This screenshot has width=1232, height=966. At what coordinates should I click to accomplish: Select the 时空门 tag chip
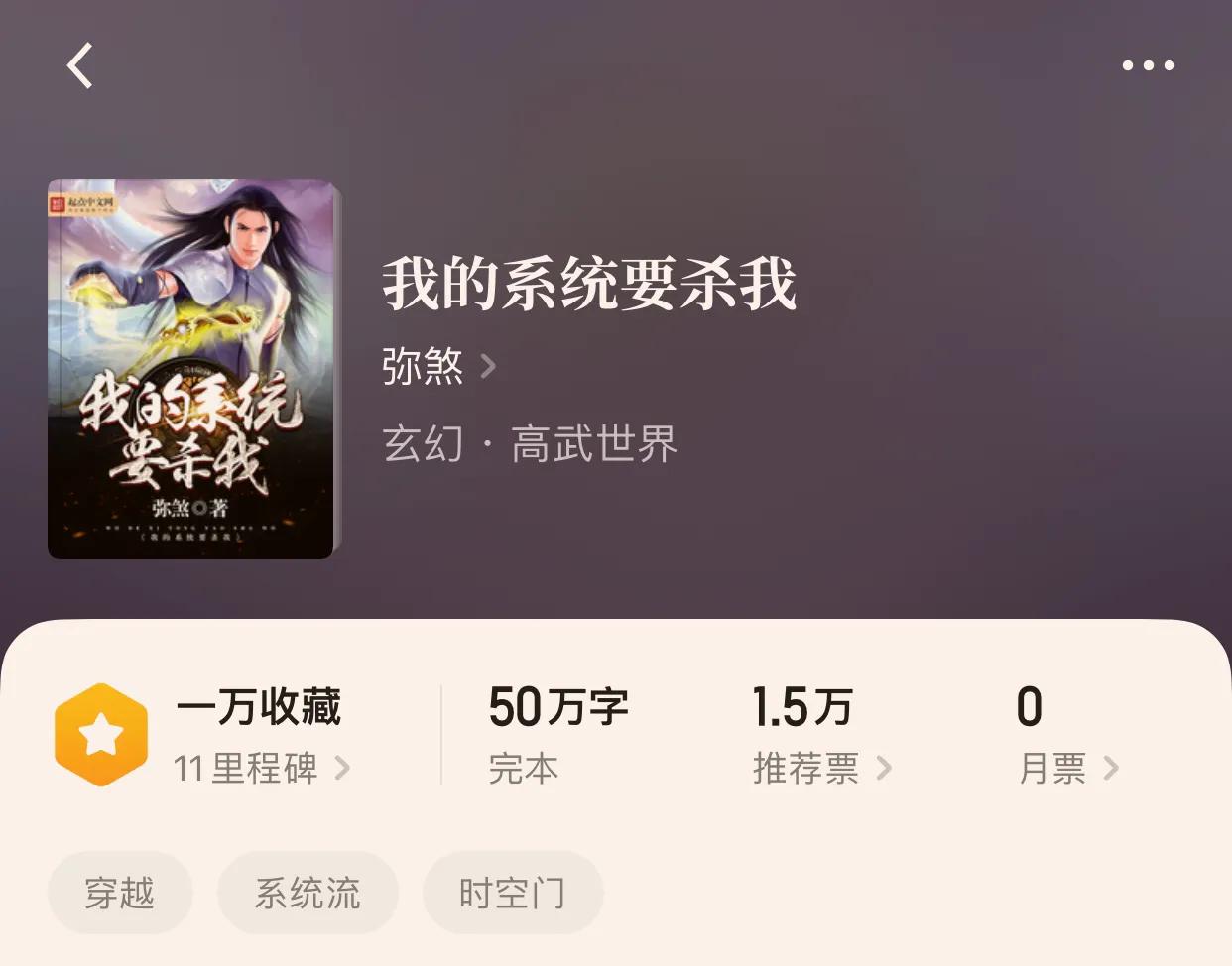click(x=512, y=893)
